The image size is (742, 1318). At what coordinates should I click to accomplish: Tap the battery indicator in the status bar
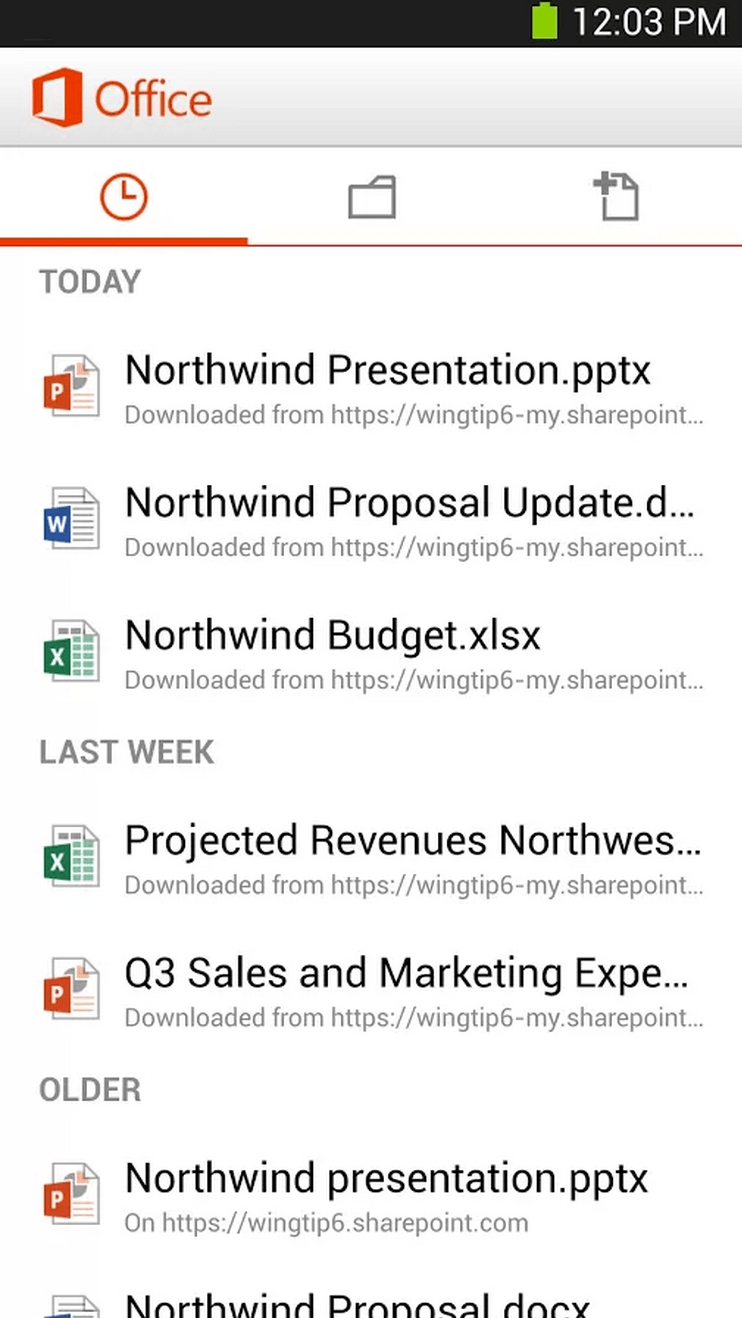click(x=541, y=21)
